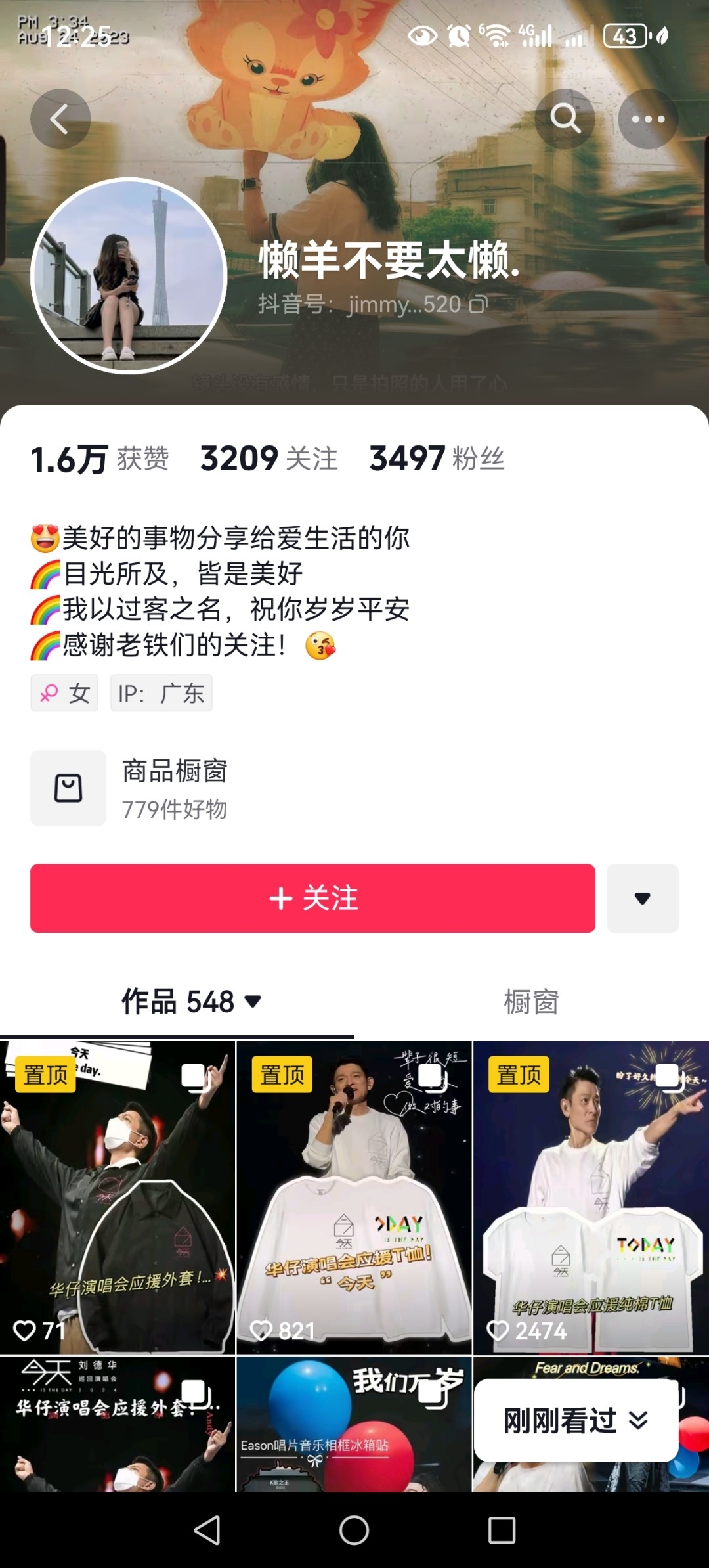Open the pinned video with 71 likes

[118, 1196]
